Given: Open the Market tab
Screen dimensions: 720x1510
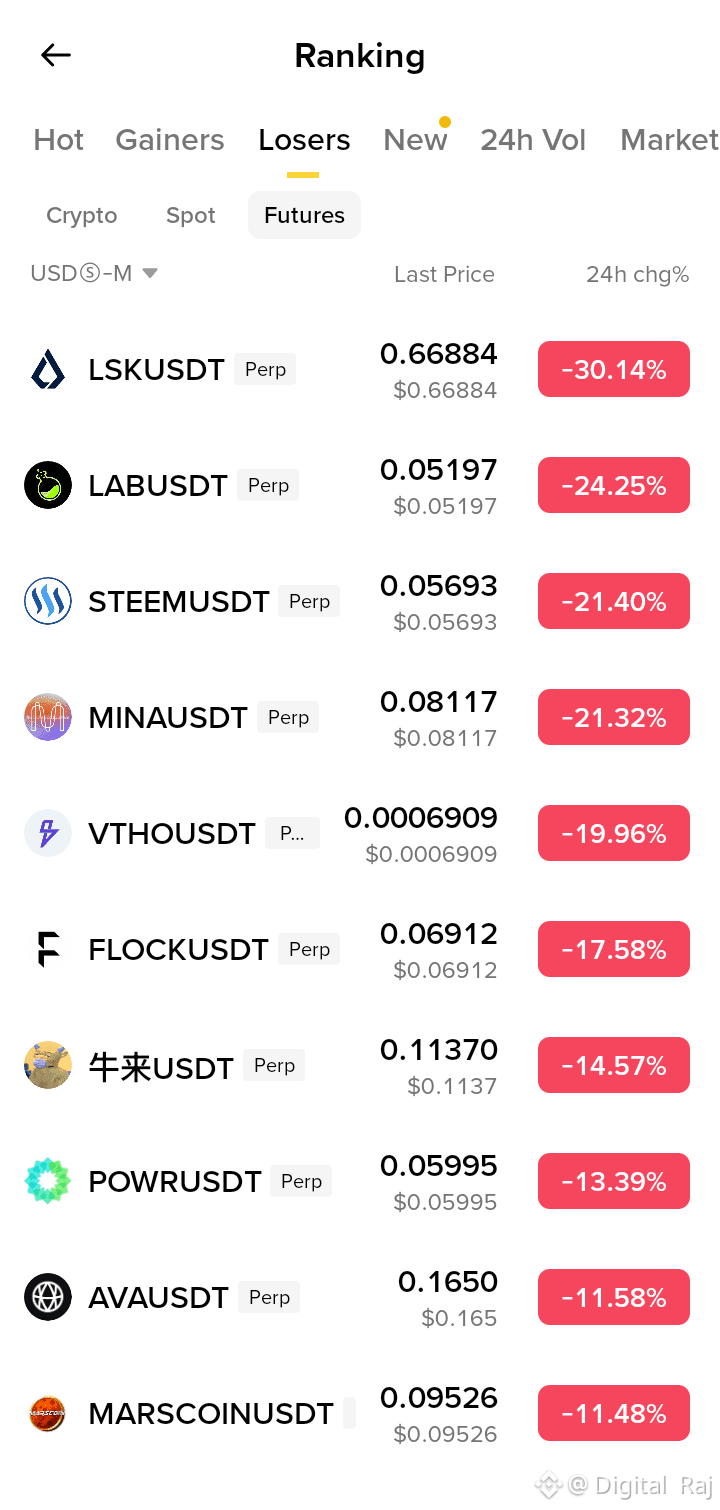Looking at the screenshot, I should click(669, 140).
